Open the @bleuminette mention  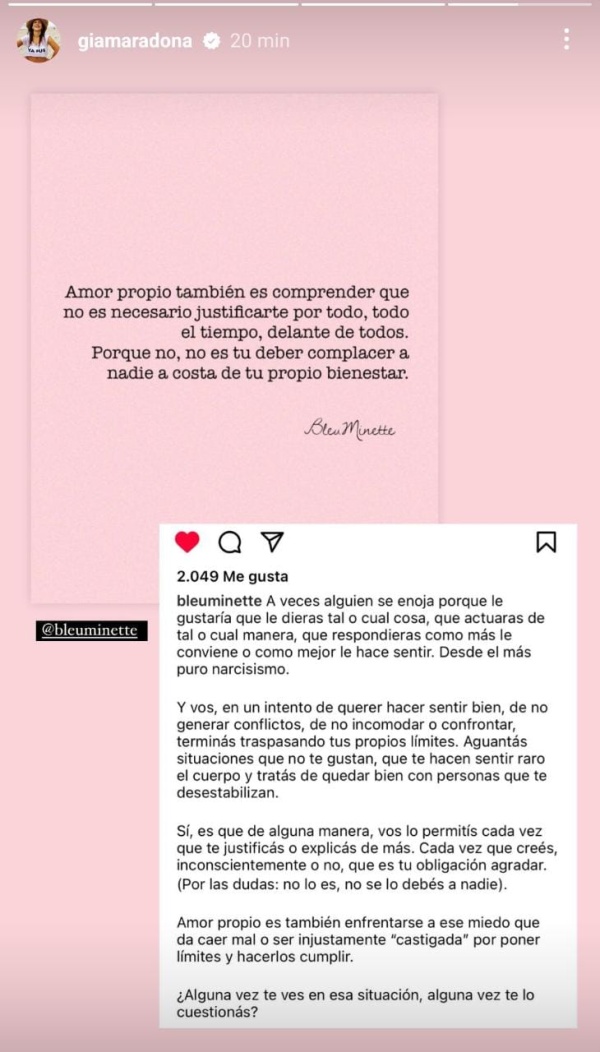(92, 631)
